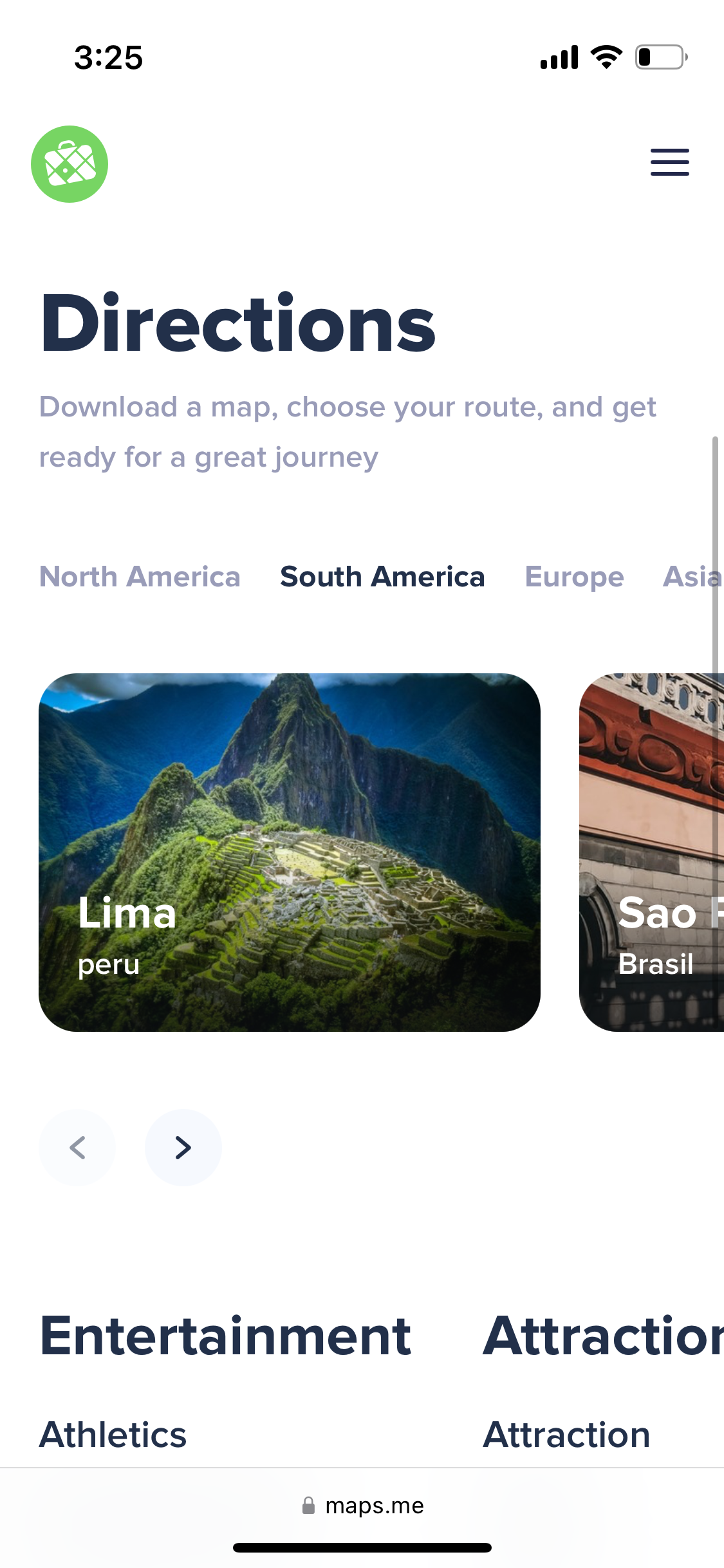Switch to the Europe tab

pyautogui.click(x=574, y=577)
